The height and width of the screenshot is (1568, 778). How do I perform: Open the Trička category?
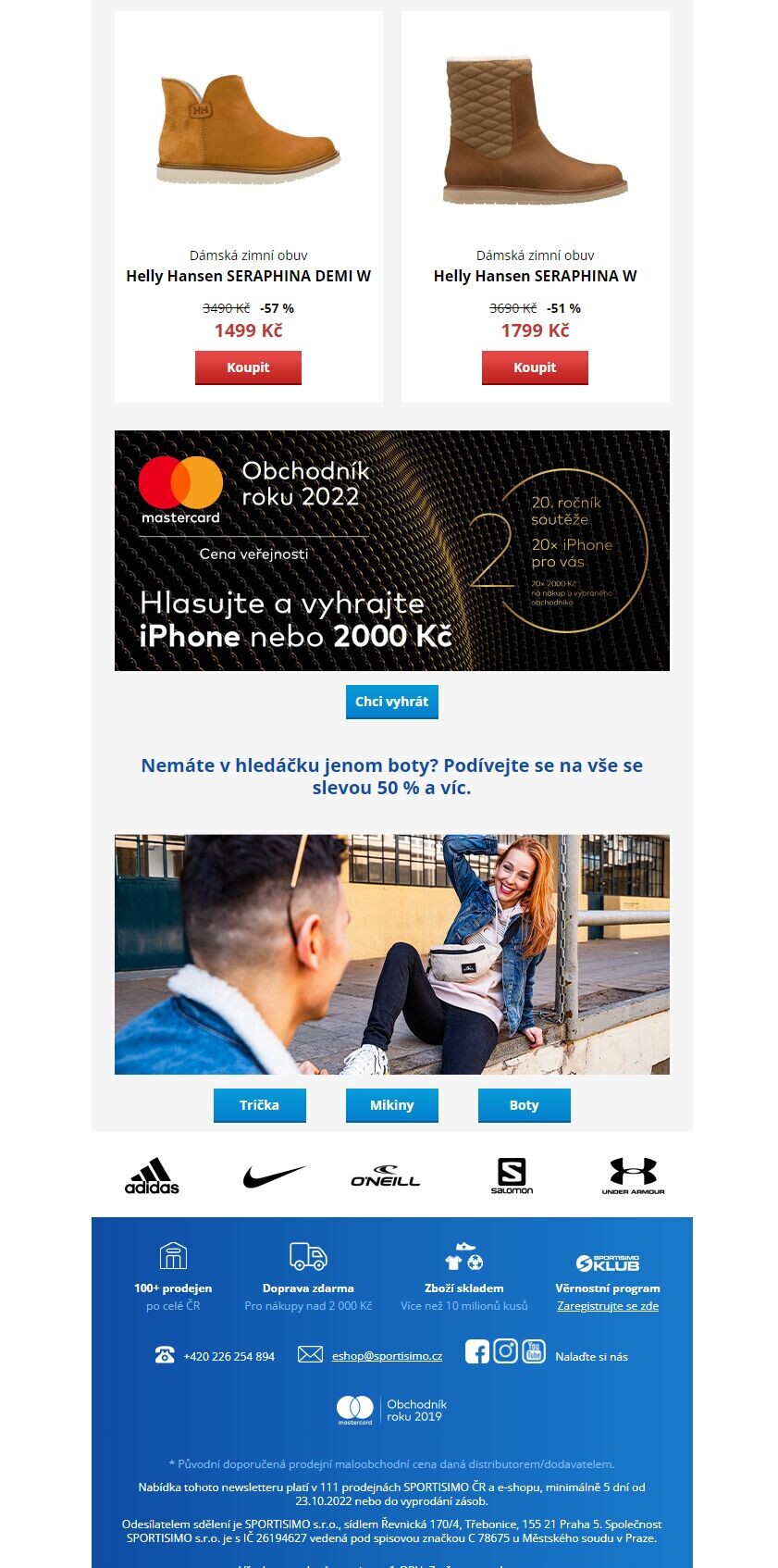tap(259, 1105)
